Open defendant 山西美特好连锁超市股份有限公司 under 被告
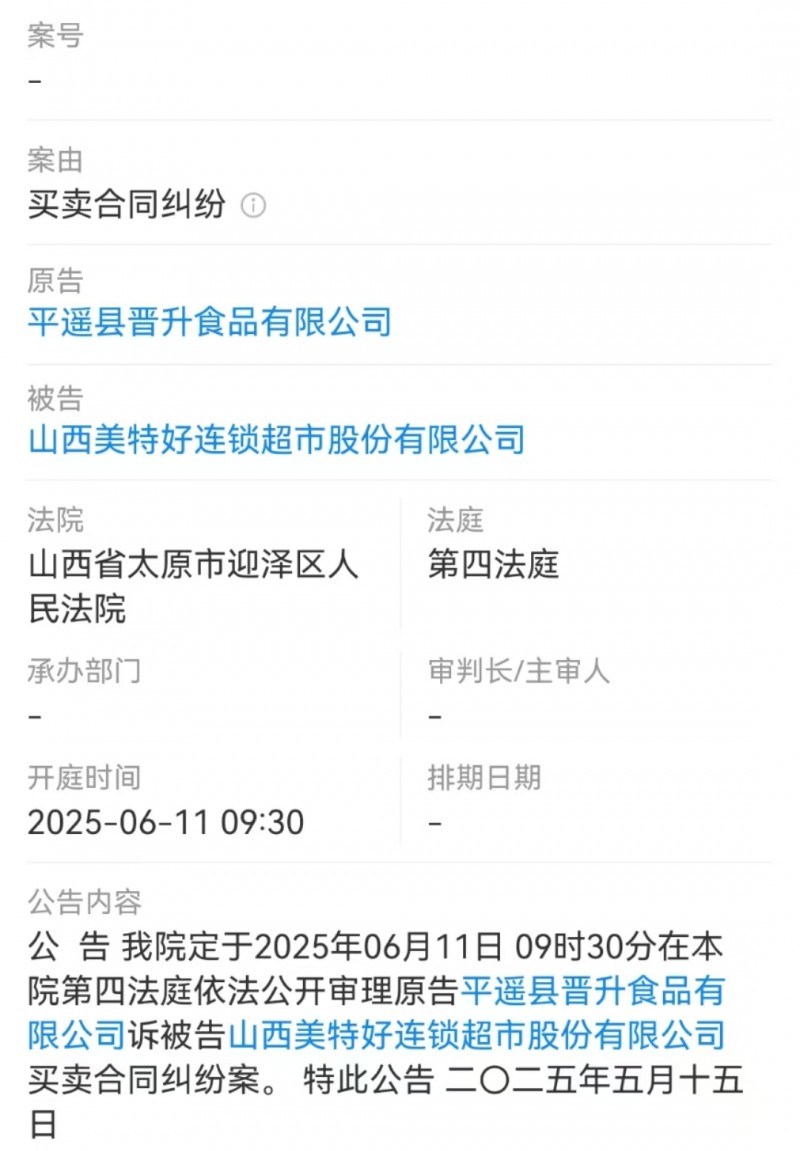This screenshot has height=1151, width=800. coord(276,439)
